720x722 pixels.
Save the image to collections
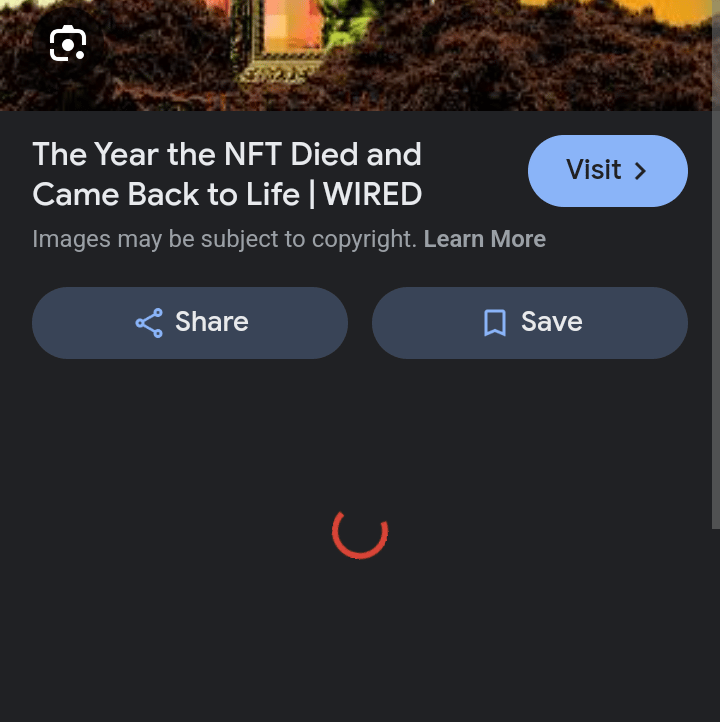(x=529, y=323)
